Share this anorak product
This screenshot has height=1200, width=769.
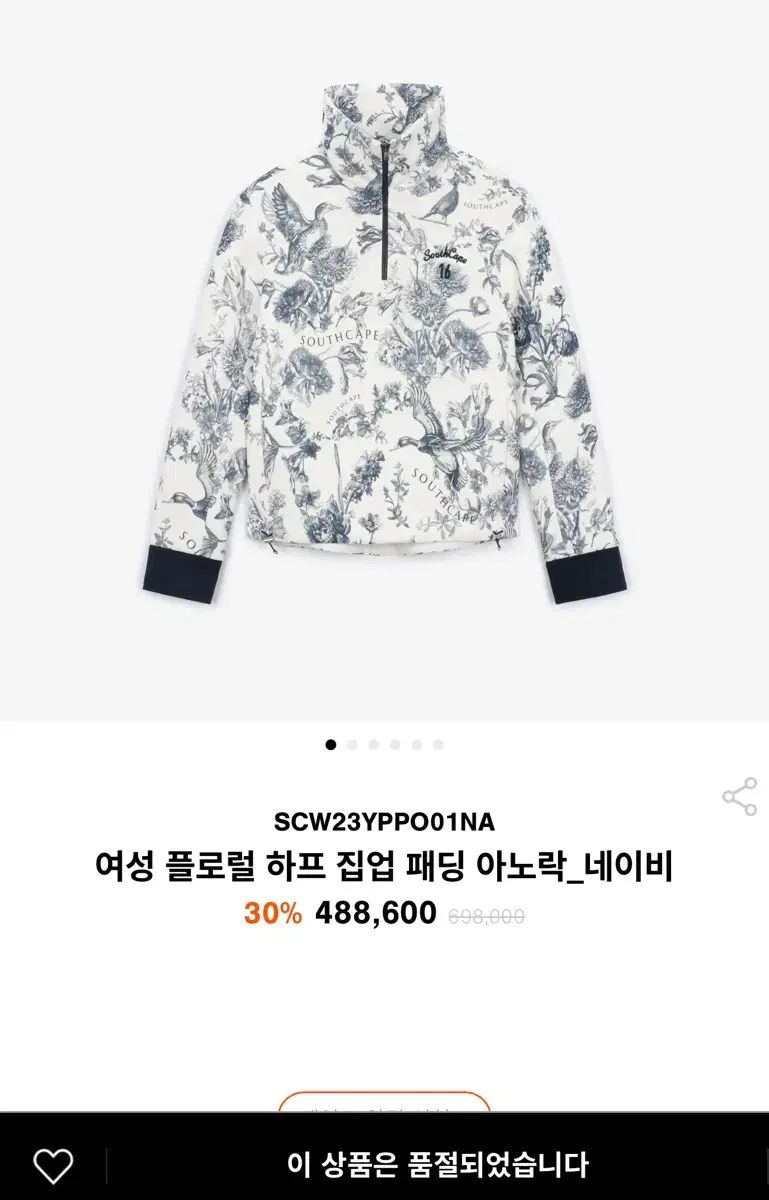(x=739, y=797)
